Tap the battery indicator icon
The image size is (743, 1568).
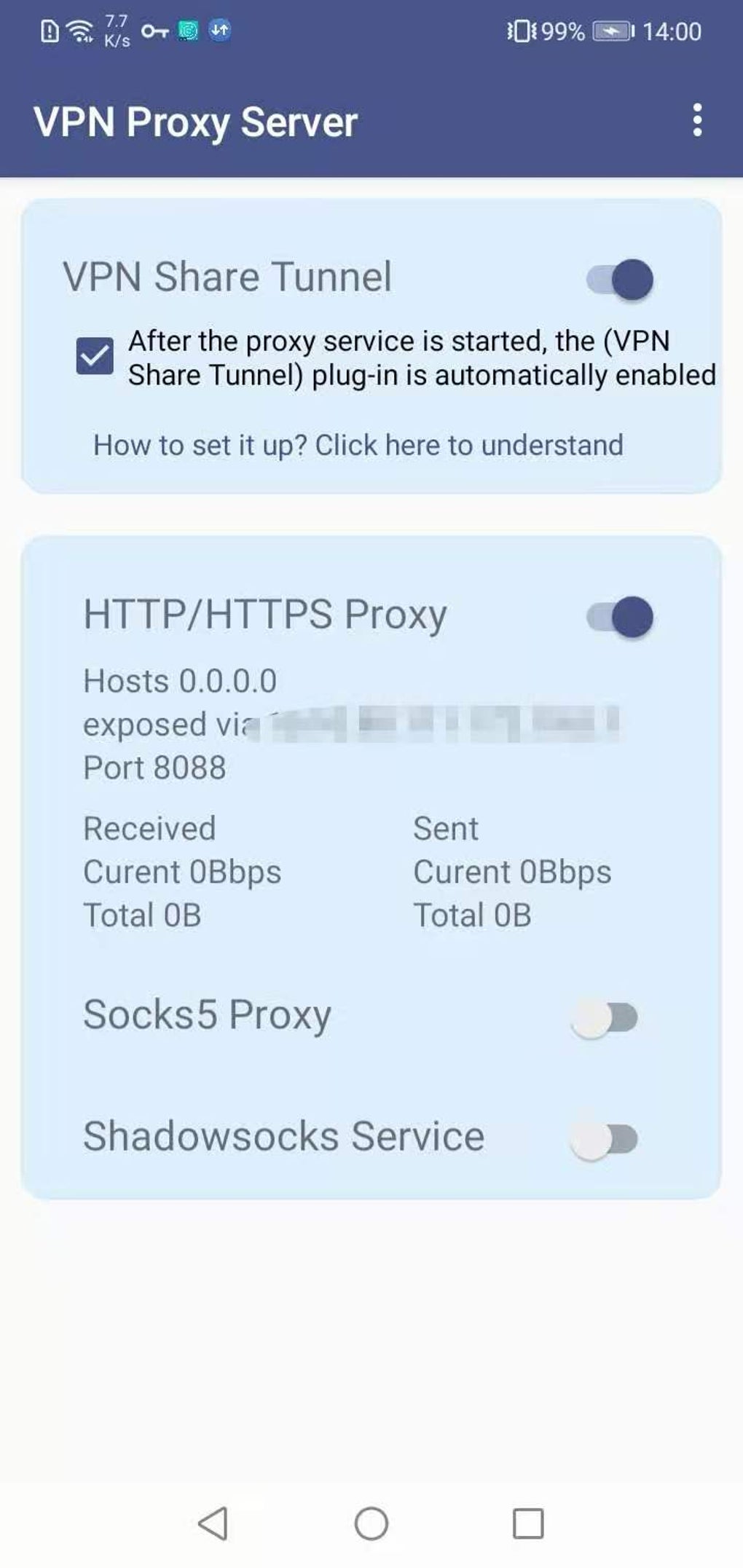coord(612,31)
